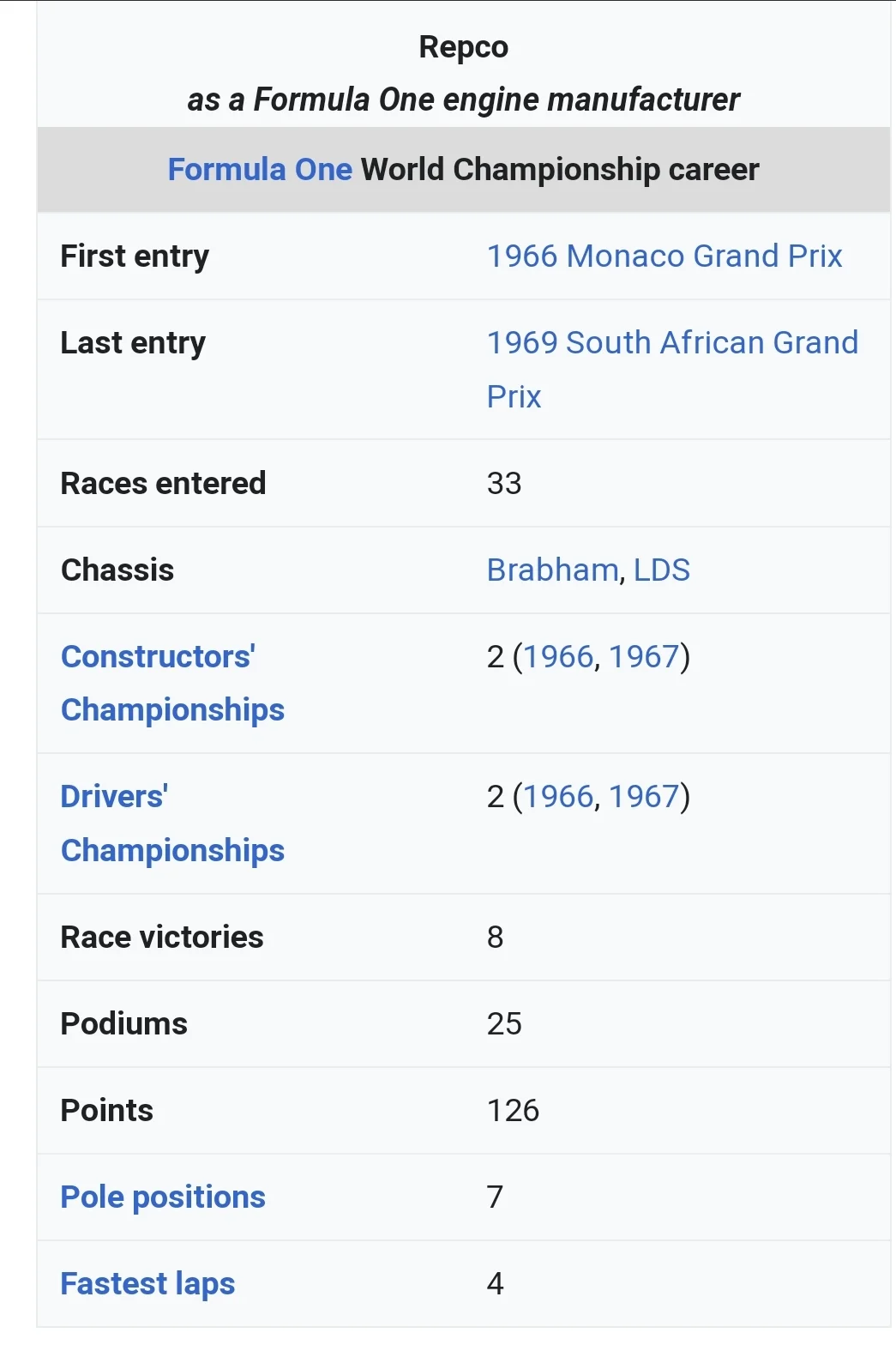Open 1969 South African Grand Prix link
Viewport: 896px width, 1369px height.
(671, 343)
